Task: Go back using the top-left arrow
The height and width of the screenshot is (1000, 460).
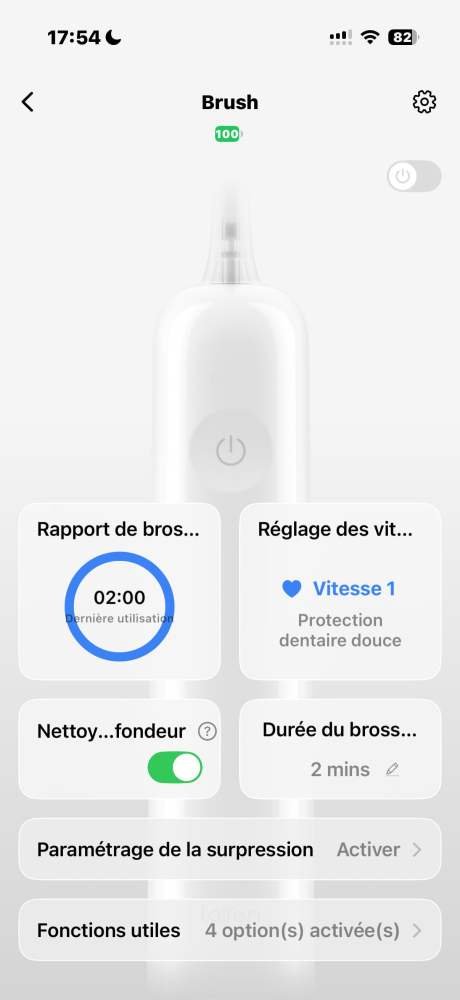Action: (27, 102)
